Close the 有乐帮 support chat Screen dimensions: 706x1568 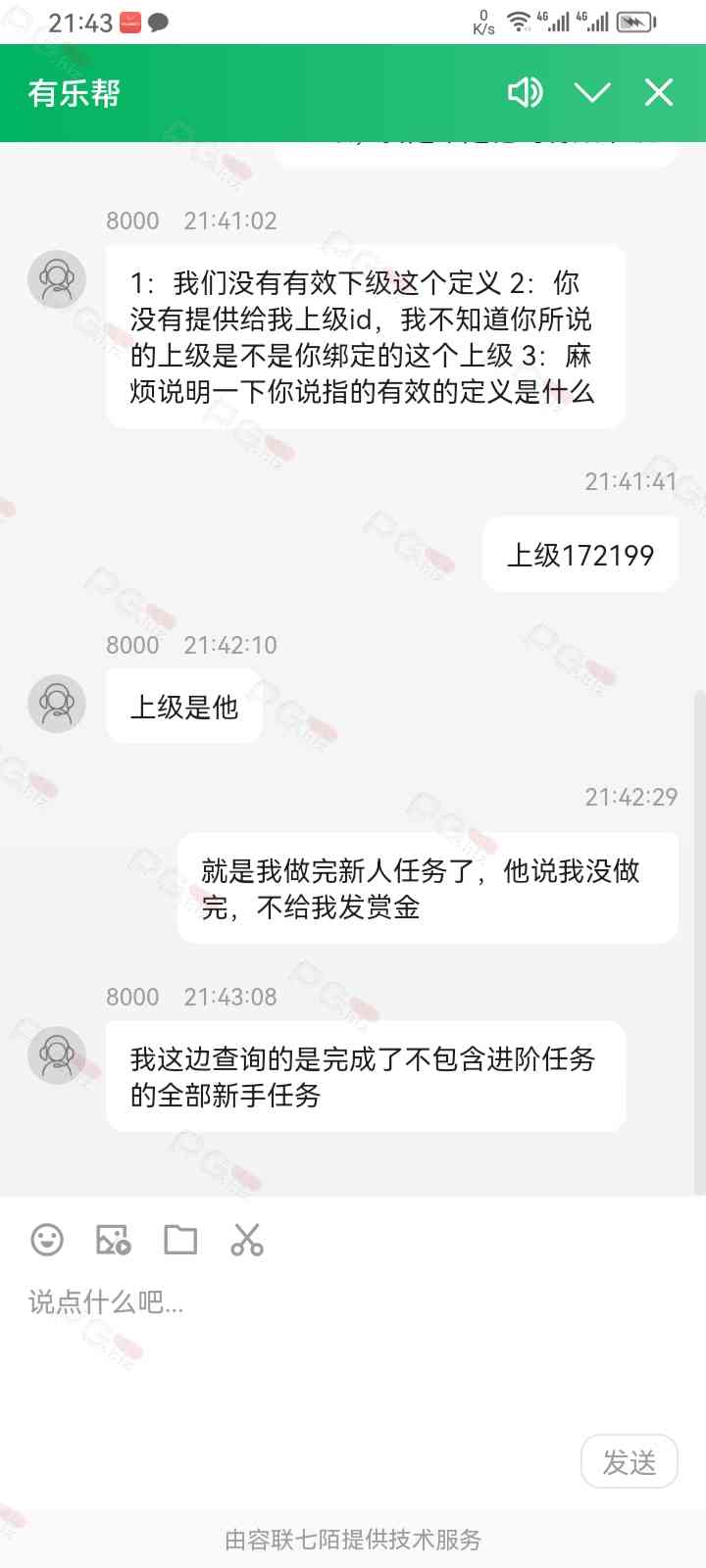pyautogui.click(x=659, y=93)
